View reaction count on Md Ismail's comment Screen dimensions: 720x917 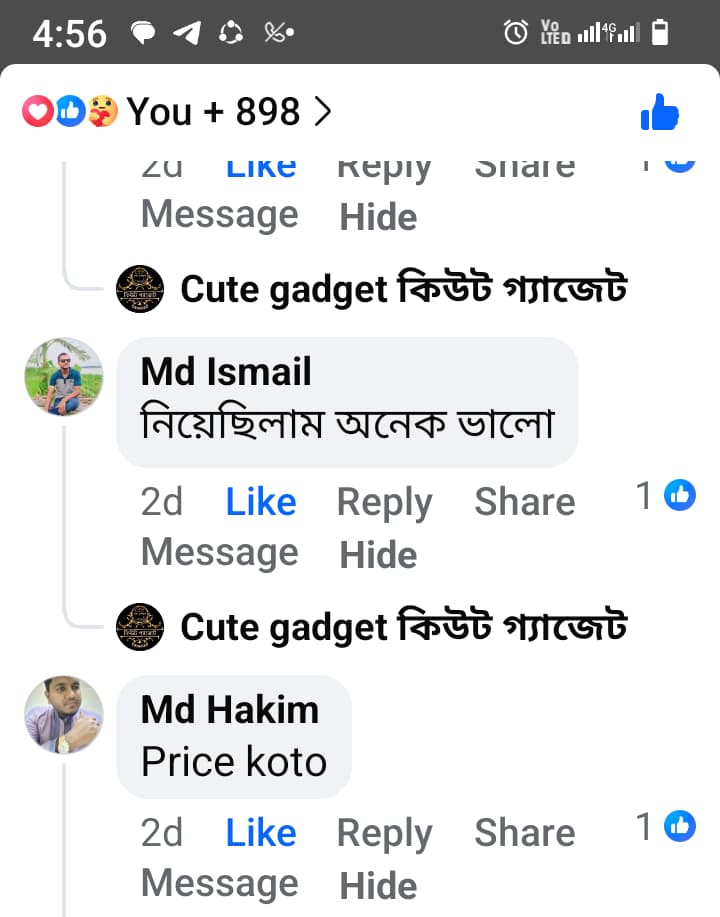666,495
